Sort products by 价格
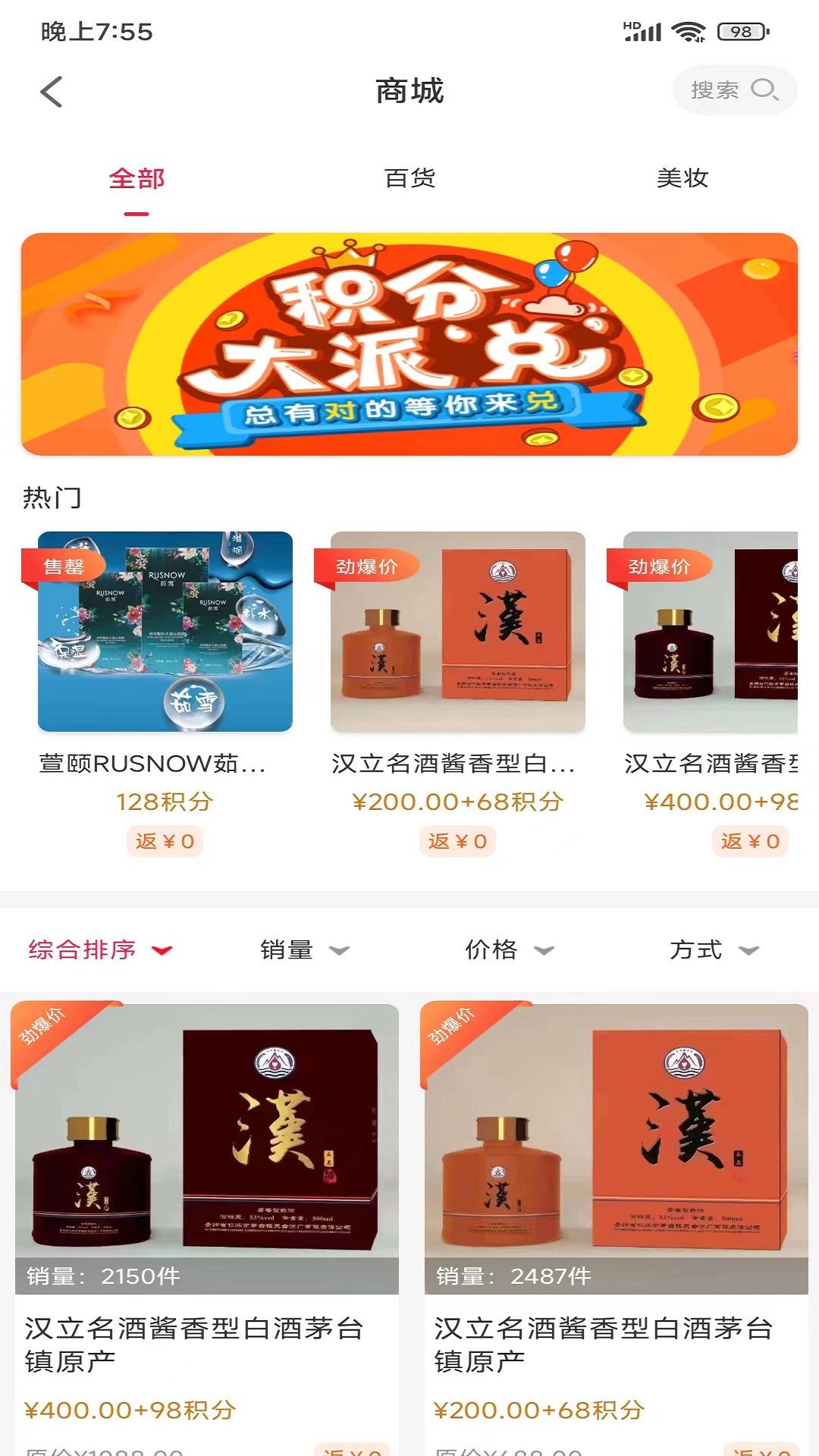The height and width of the screenshot is (1456, 819). click(508, 949)
